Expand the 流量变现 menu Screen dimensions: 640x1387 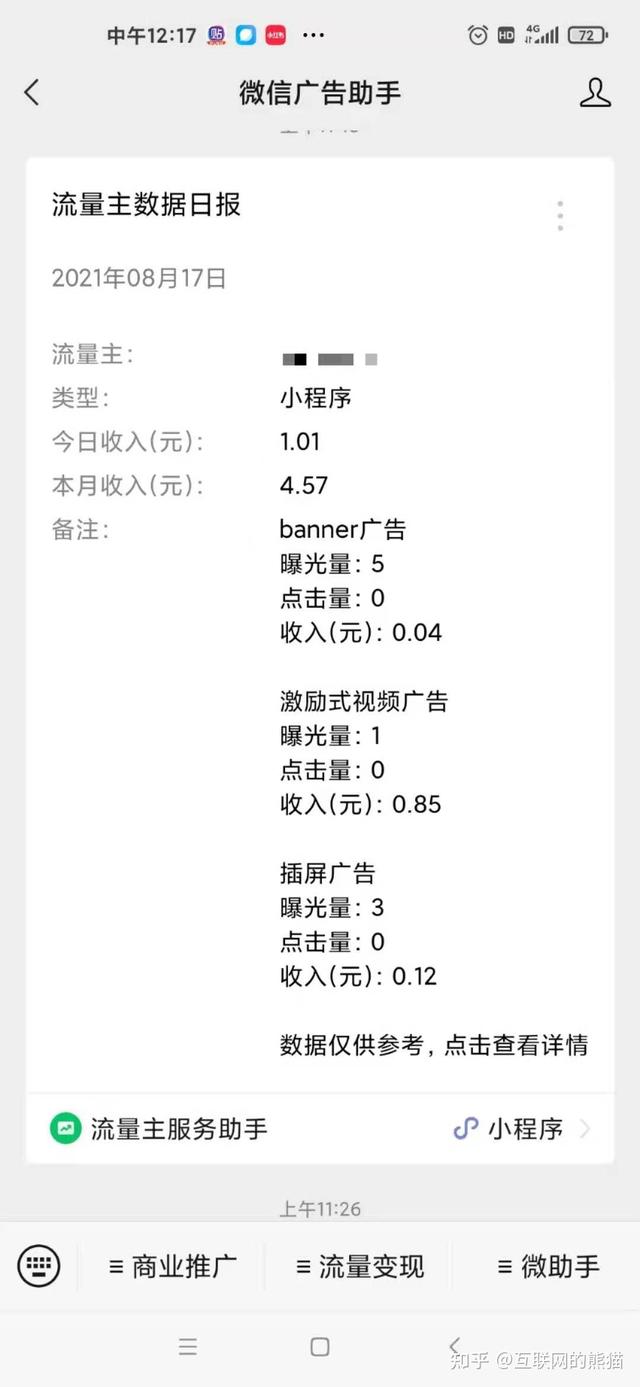[360, 1267]
